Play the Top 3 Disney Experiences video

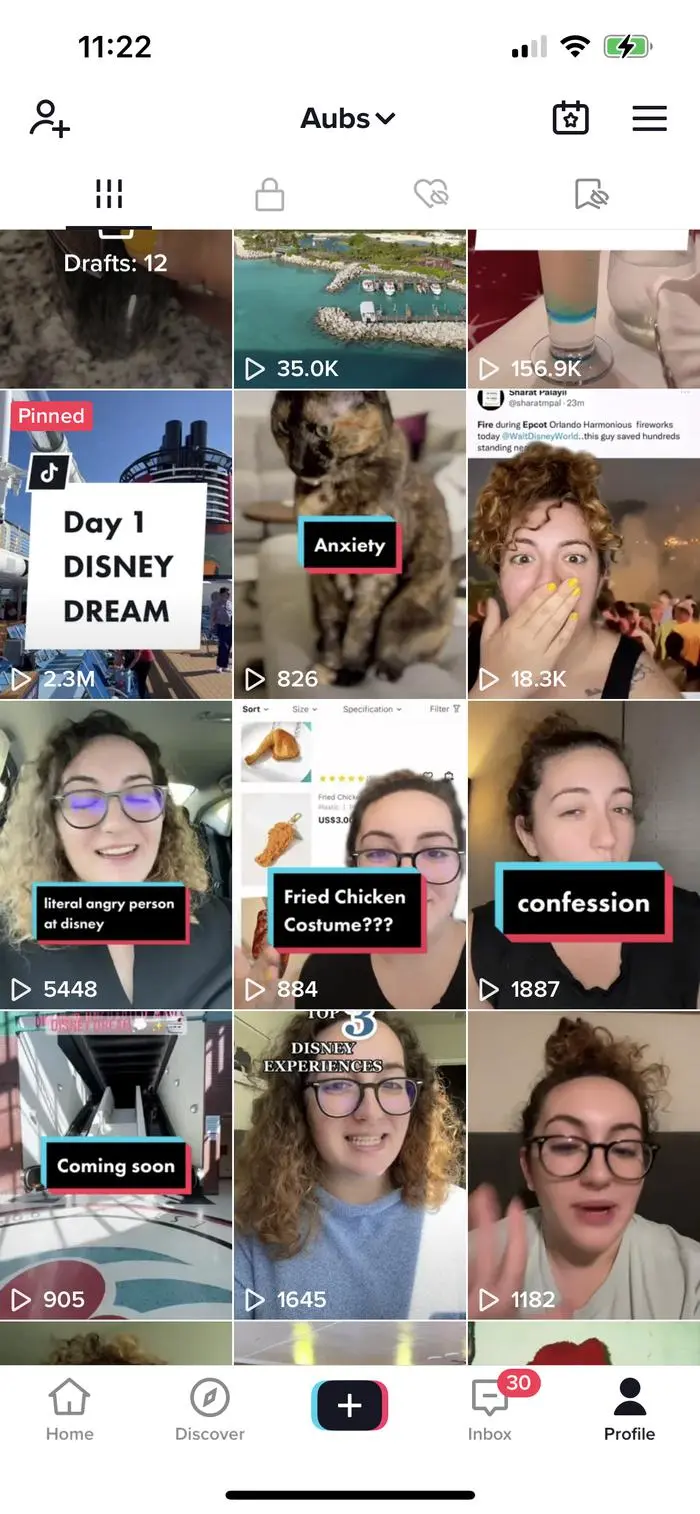(350, 1165)
